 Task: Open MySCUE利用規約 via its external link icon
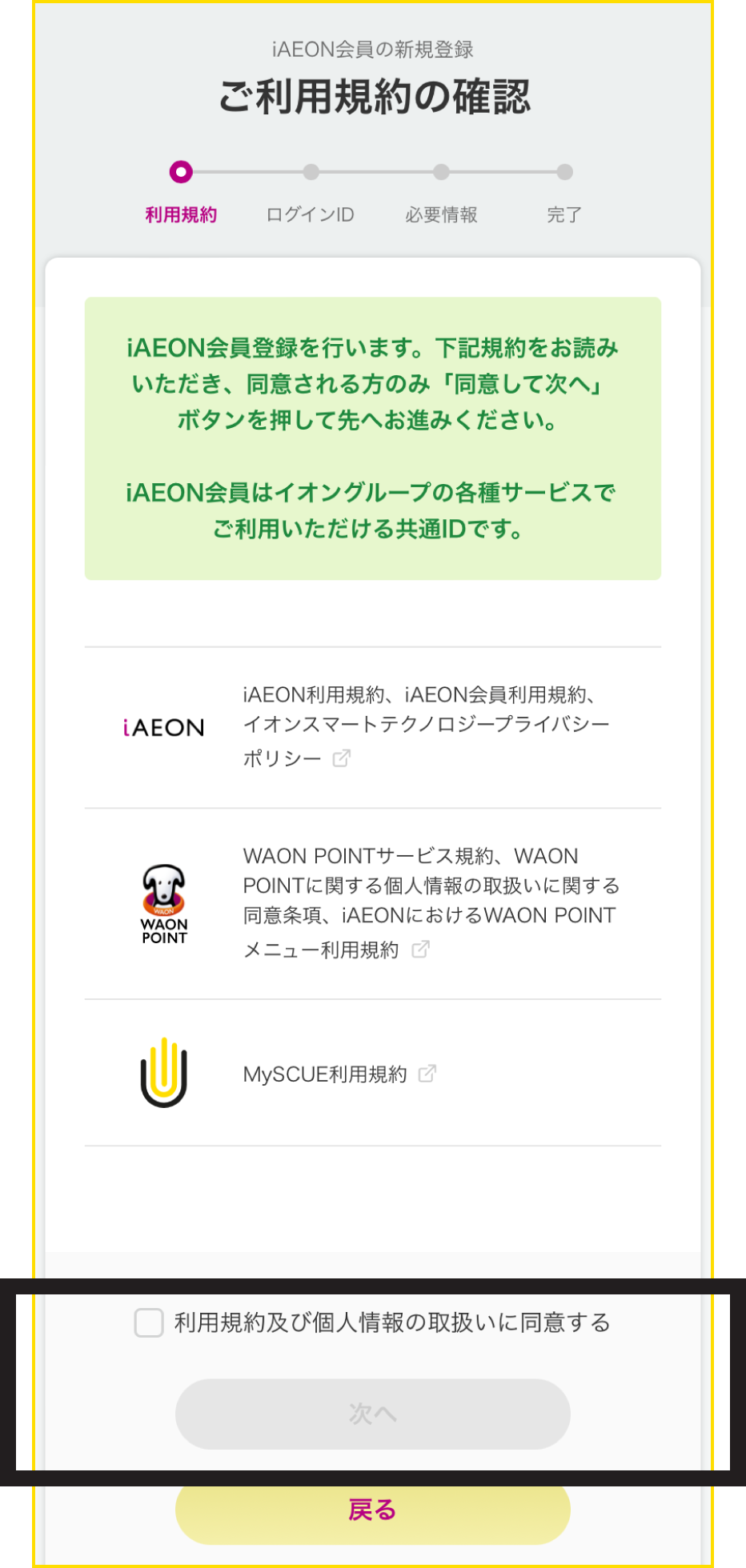[x=427, y=1073]
